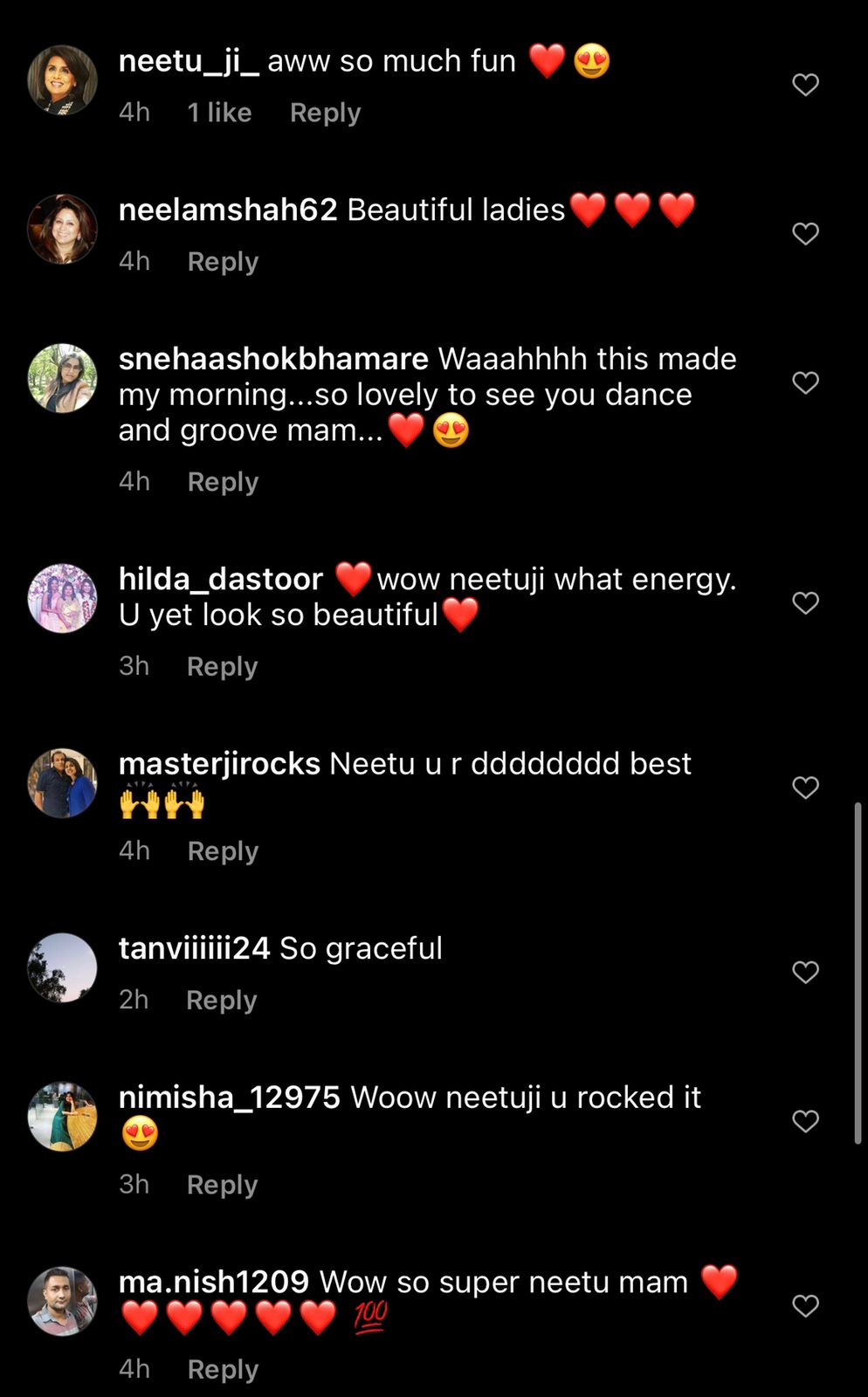Like masterjirocks' comment

(805, 788)
